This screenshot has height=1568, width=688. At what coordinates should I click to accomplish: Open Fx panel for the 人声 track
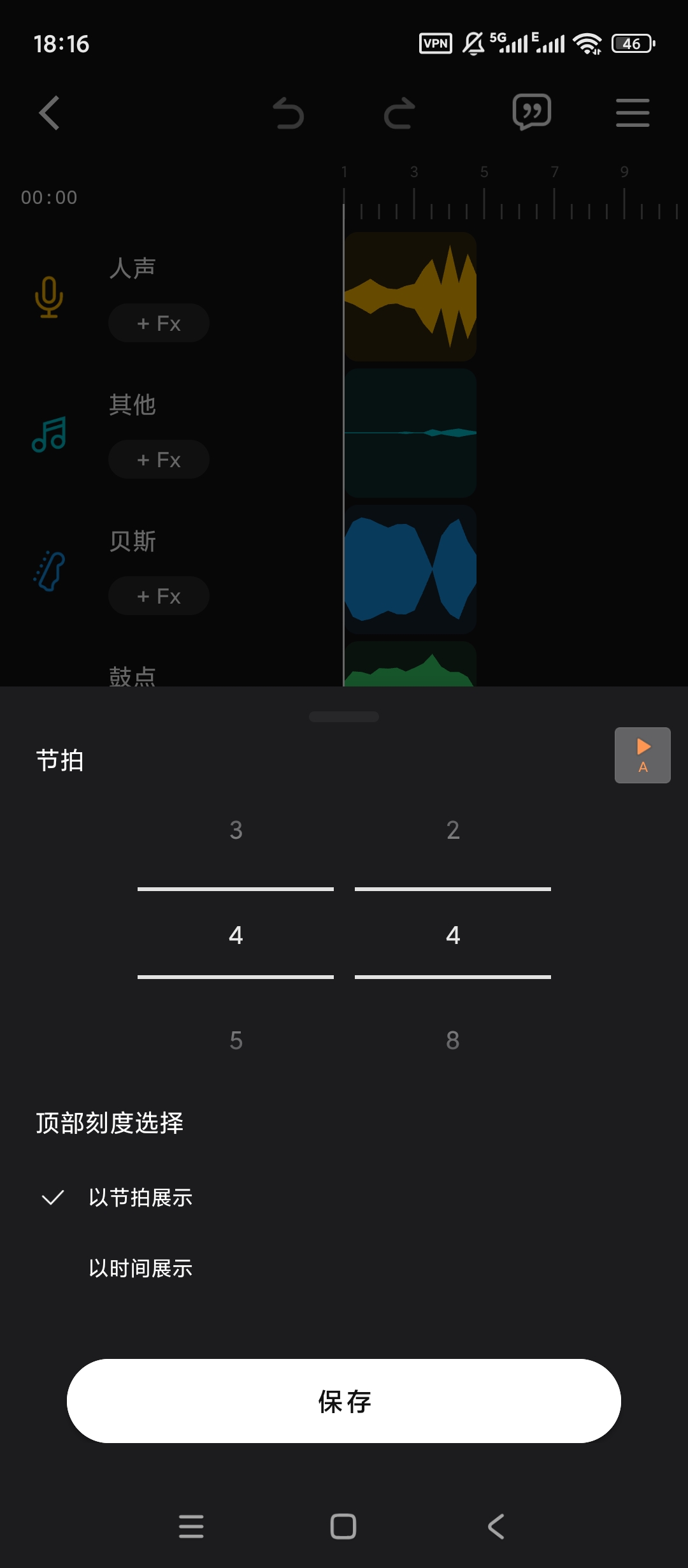coord(159,323)
